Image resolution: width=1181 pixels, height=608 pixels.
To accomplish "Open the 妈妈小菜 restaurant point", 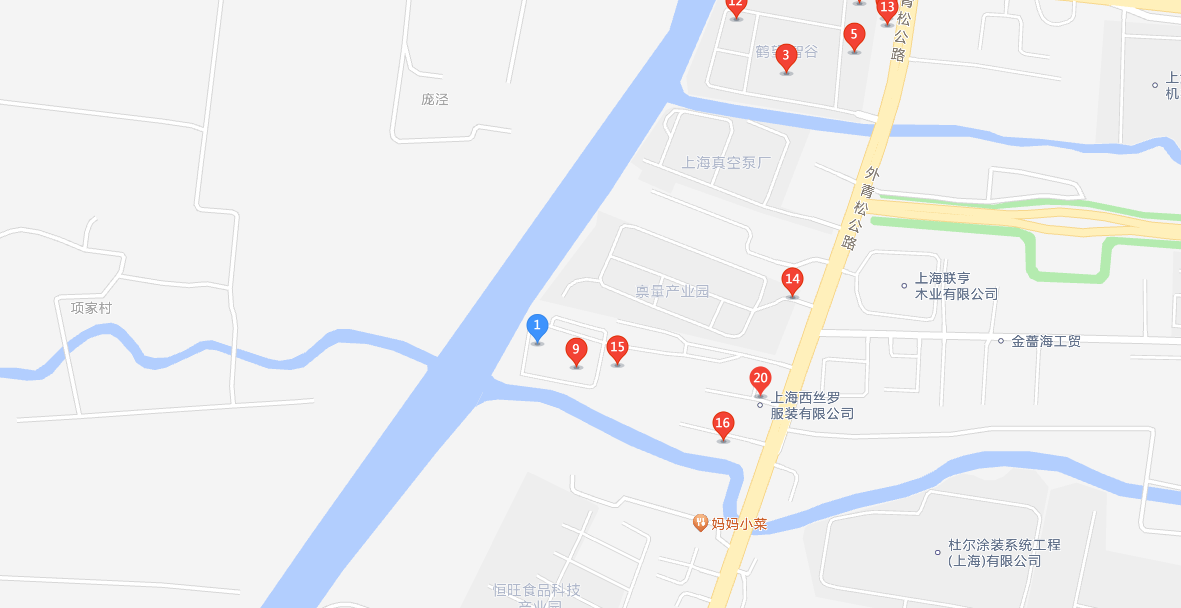I will pyautogui.click(x=701, y=523).
